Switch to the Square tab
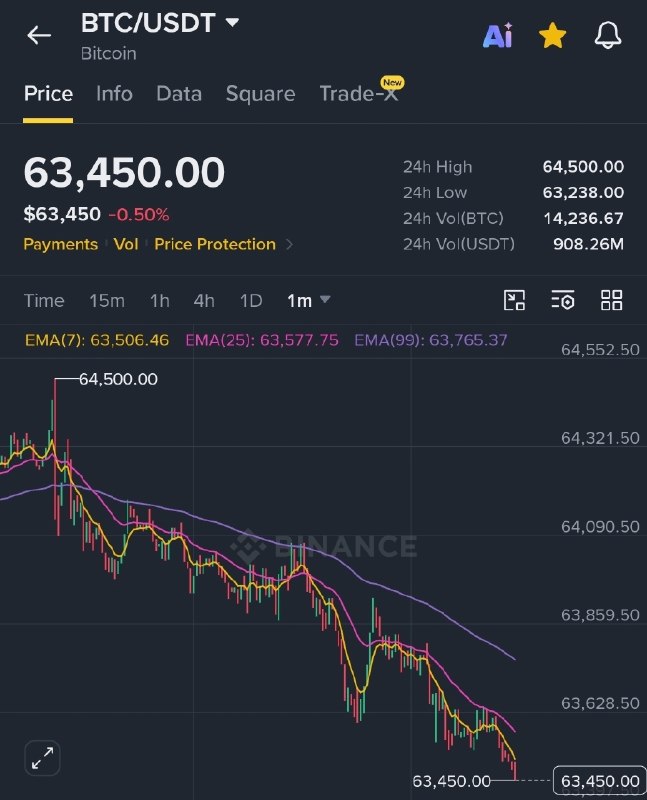This screenshot has width=647, height=800. coord(261,94)
